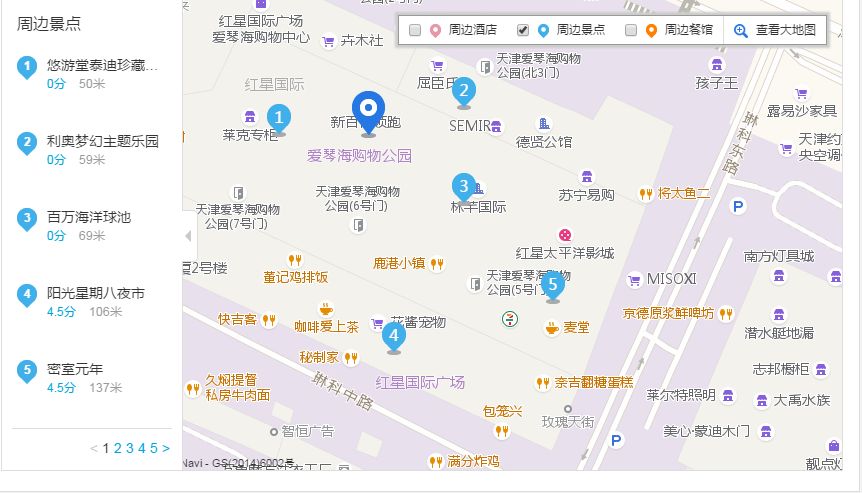
Task: Open 利奥梦幻主题乐园 attraction entry
Action: tap(102, 142)
